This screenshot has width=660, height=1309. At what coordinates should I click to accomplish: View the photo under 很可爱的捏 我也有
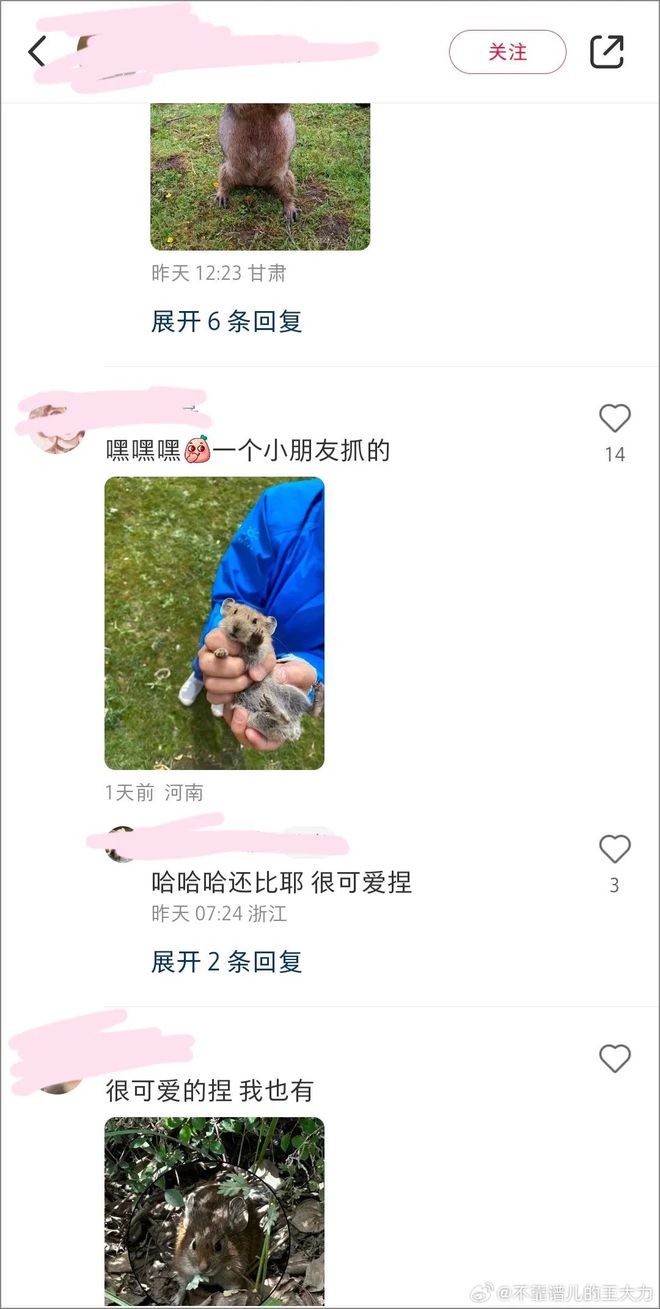click(x=214, y=1210)
